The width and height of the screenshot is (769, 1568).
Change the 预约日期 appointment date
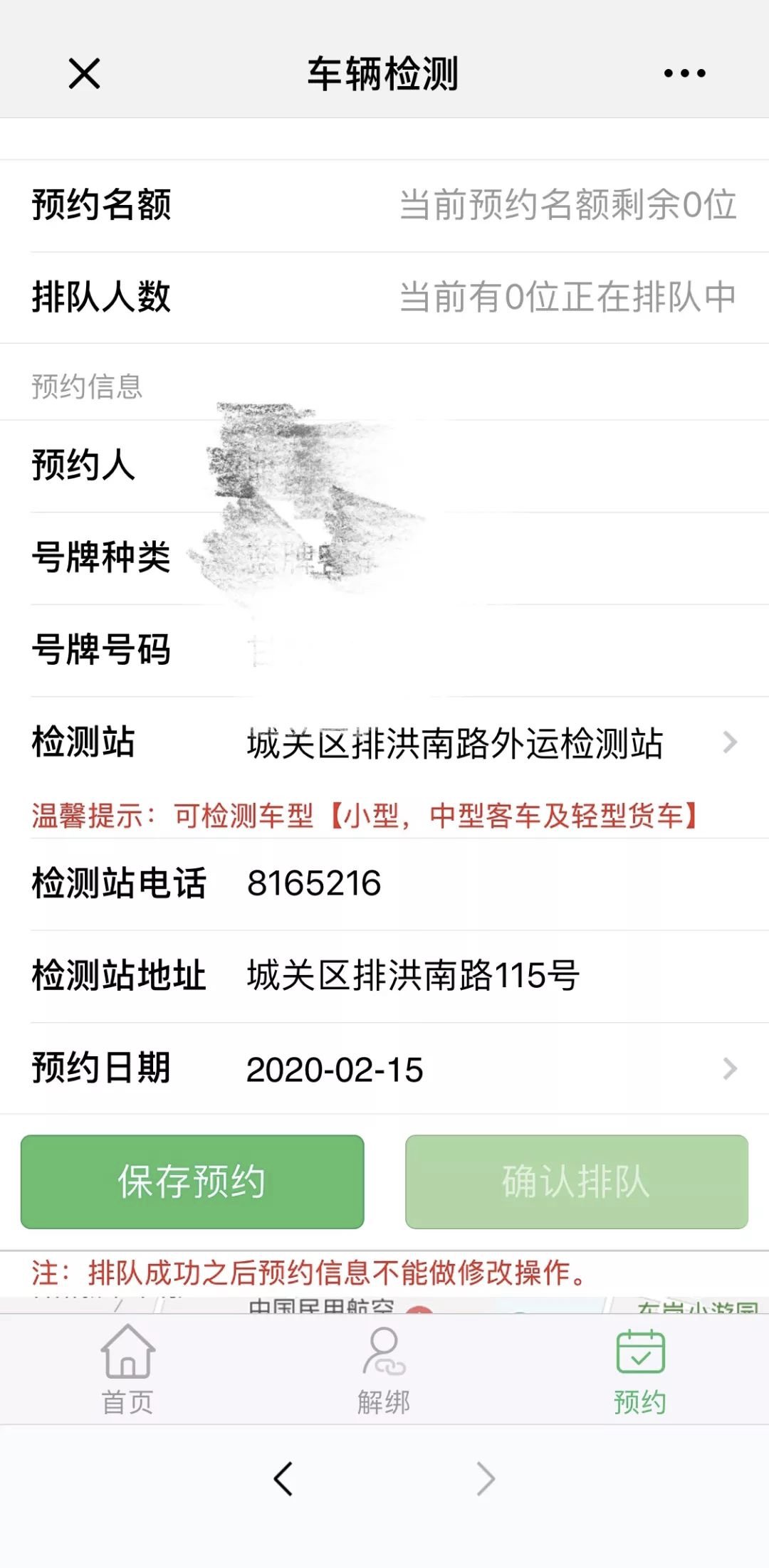[x=491, y=1069]
